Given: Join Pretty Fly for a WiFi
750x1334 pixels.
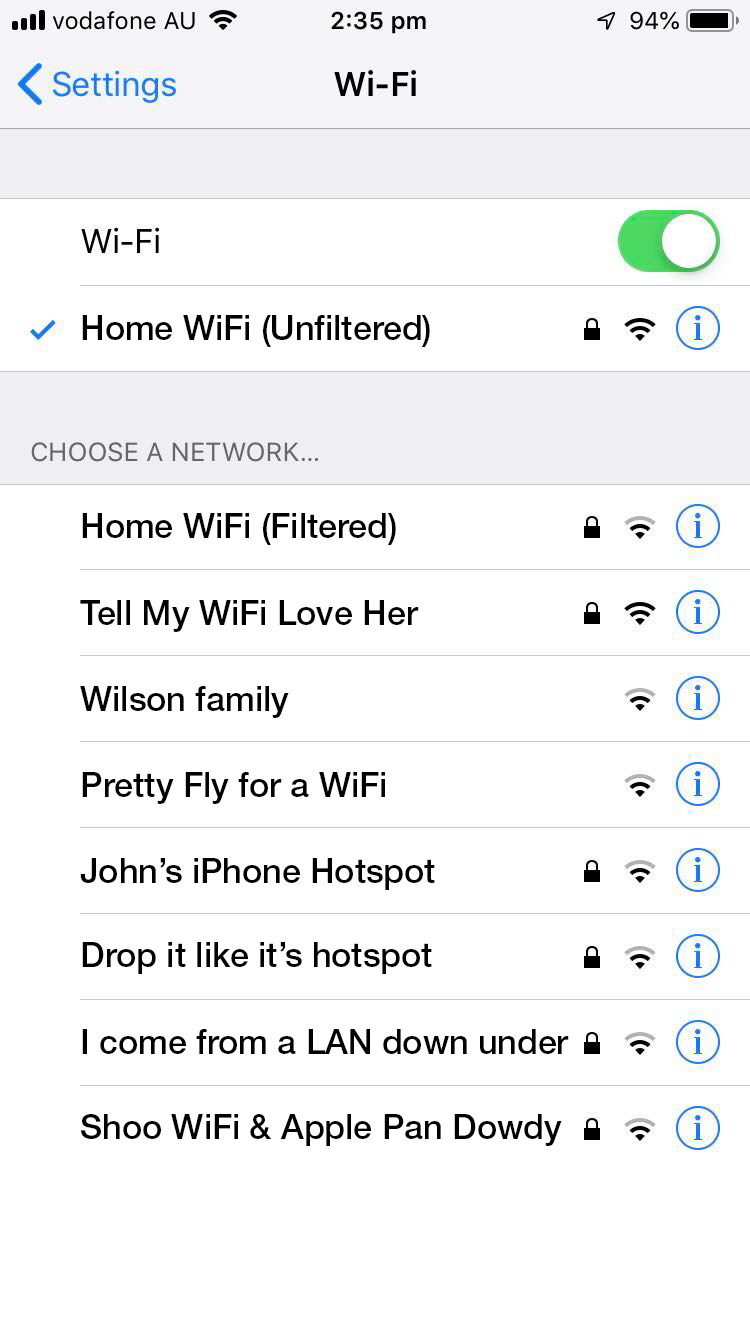Looking at the screenshot, I should coord(234,785).
